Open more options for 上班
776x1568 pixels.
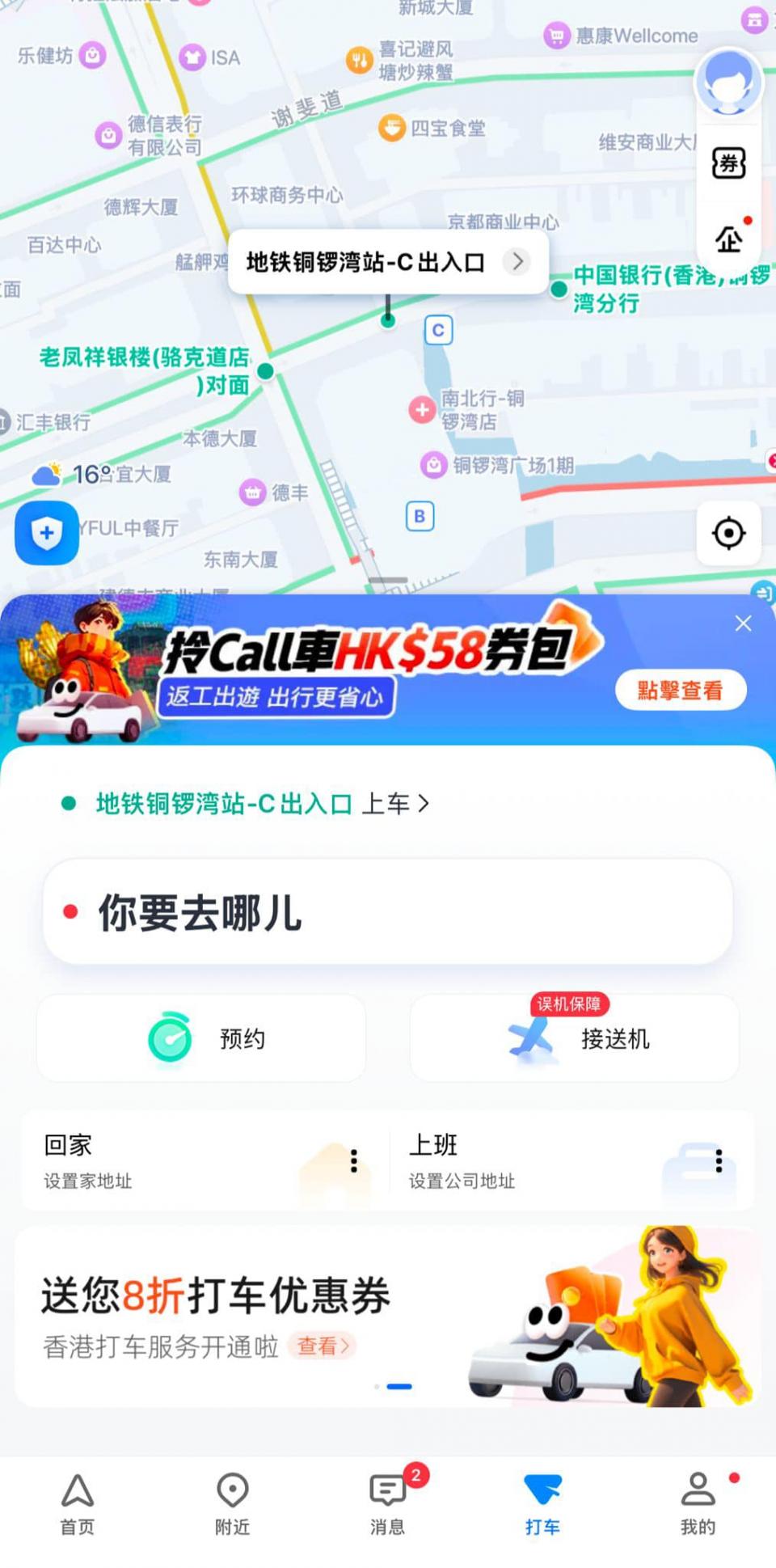point(719,1160)
